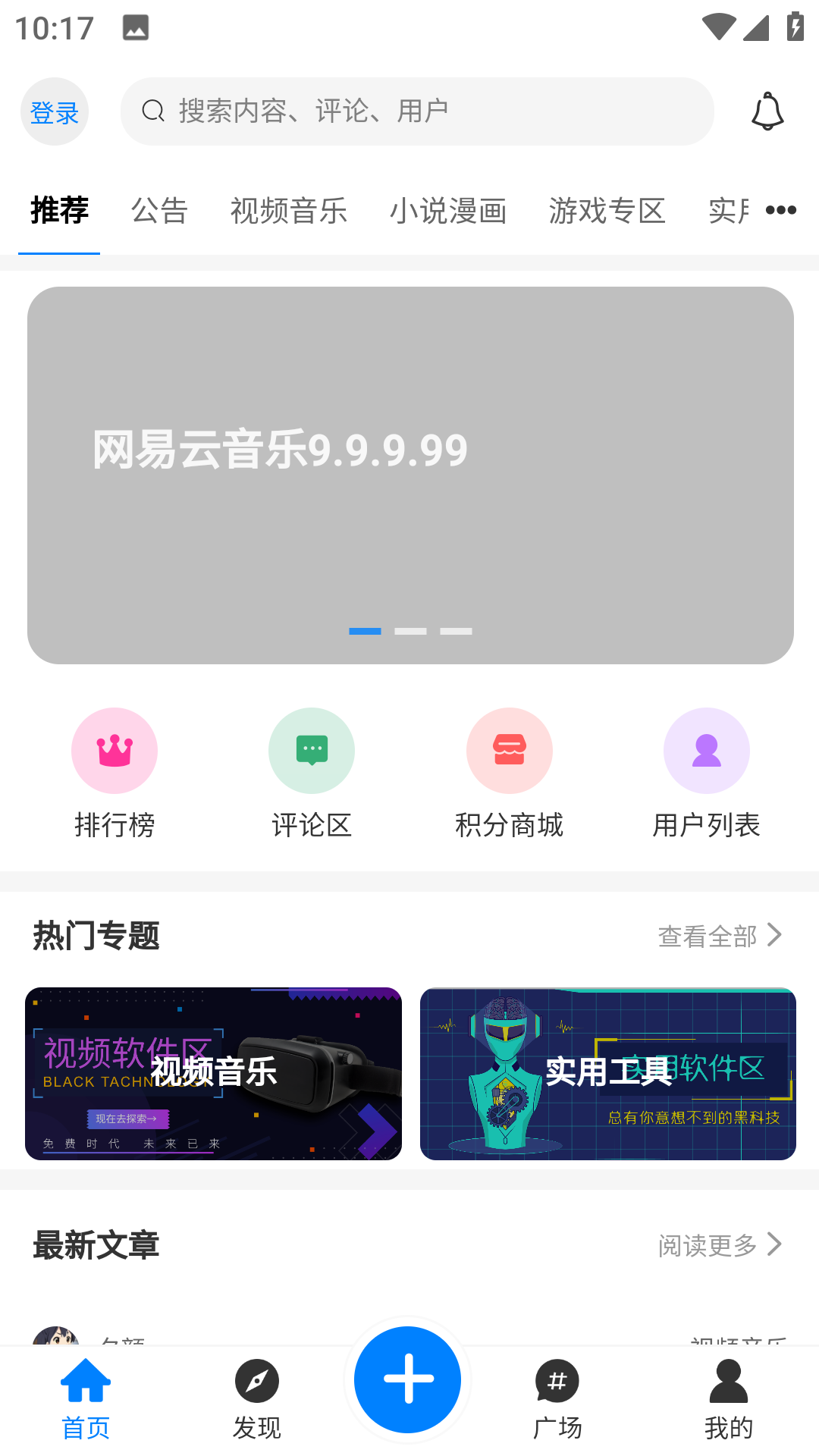The image size is (819, 1456).
Task: Open notifications via the bell icon
Action: click(x=768, y=111)
